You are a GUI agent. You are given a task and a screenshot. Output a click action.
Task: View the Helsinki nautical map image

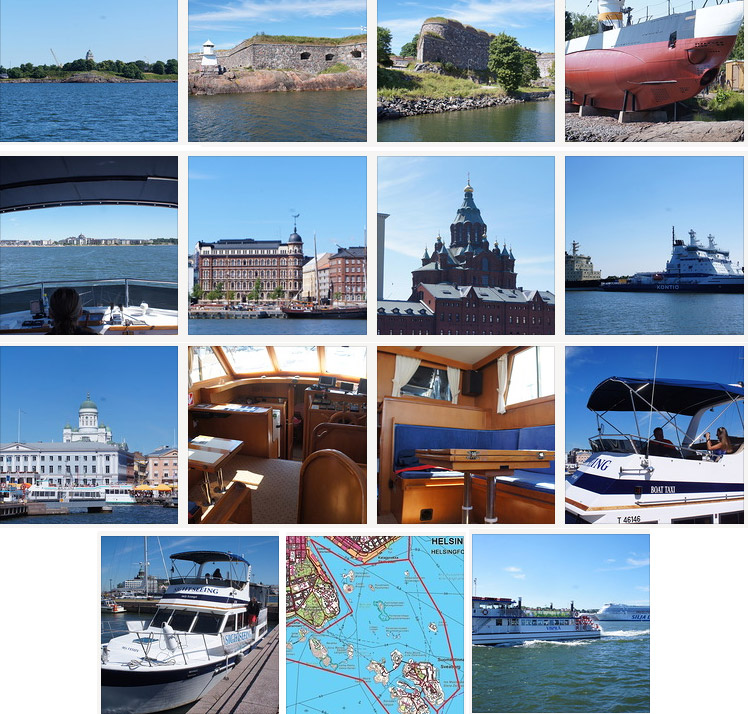pyautogui.click(x=375, y=624)
